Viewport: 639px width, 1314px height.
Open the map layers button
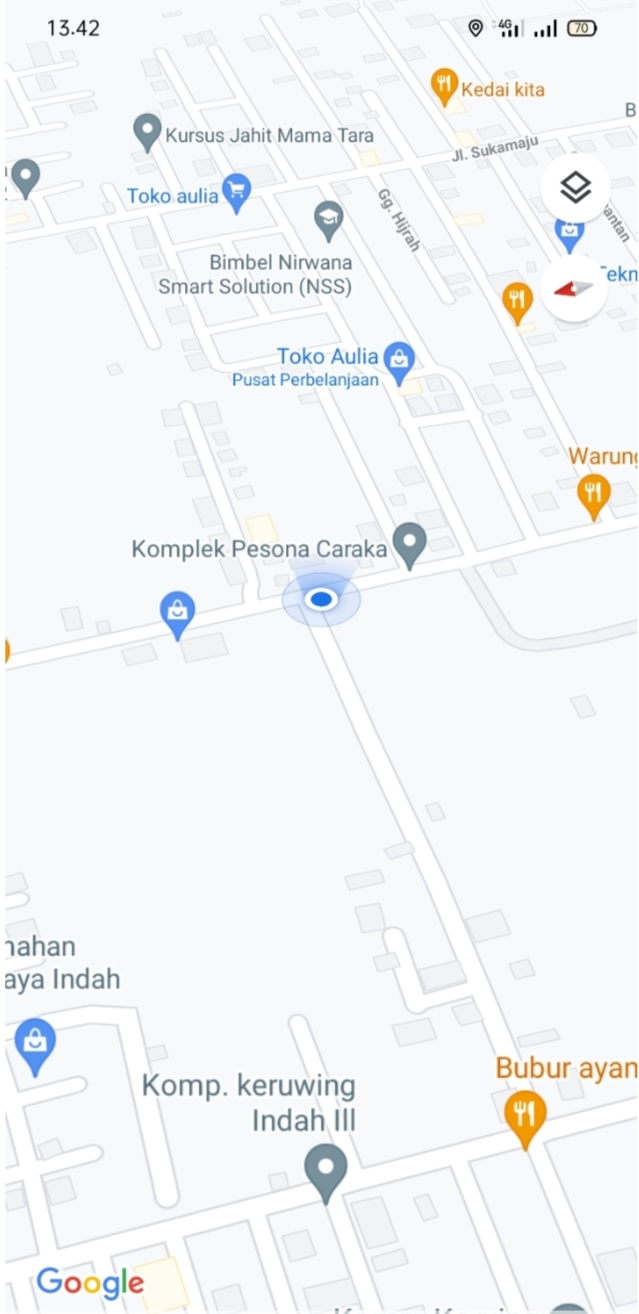tap(575, 187)
